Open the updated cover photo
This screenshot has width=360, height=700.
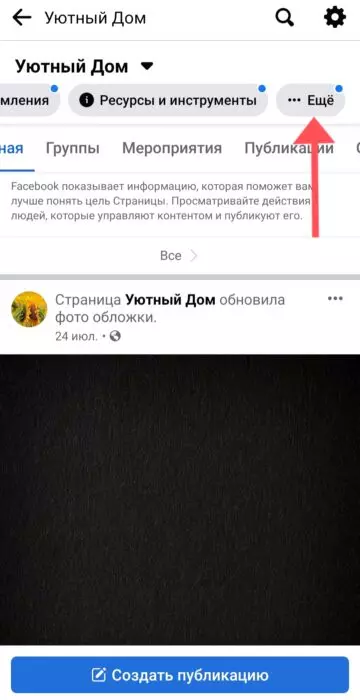180,499
